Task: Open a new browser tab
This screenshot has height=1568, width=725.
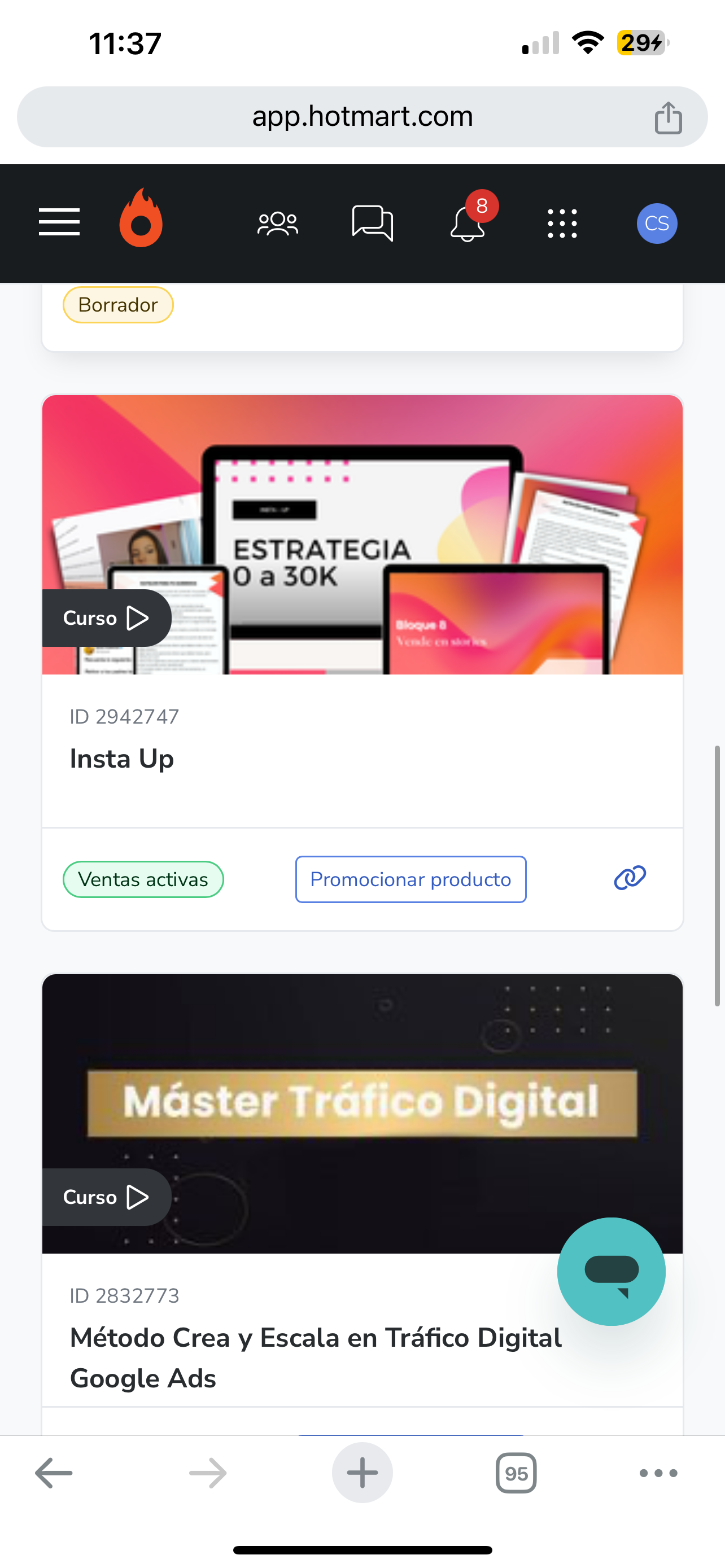Action: tap(362, 1473)
